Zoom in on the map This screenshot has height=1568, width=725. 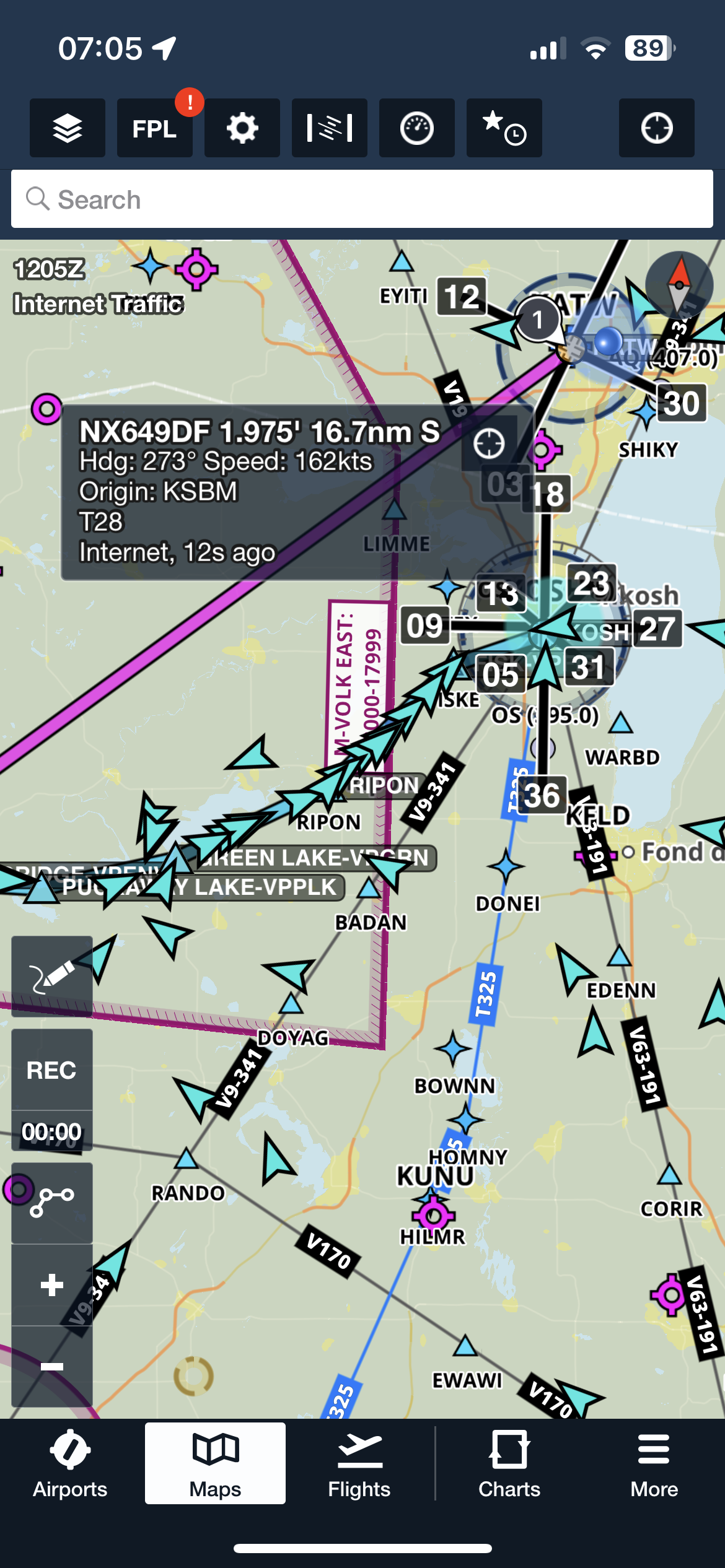click(52, 1285)
